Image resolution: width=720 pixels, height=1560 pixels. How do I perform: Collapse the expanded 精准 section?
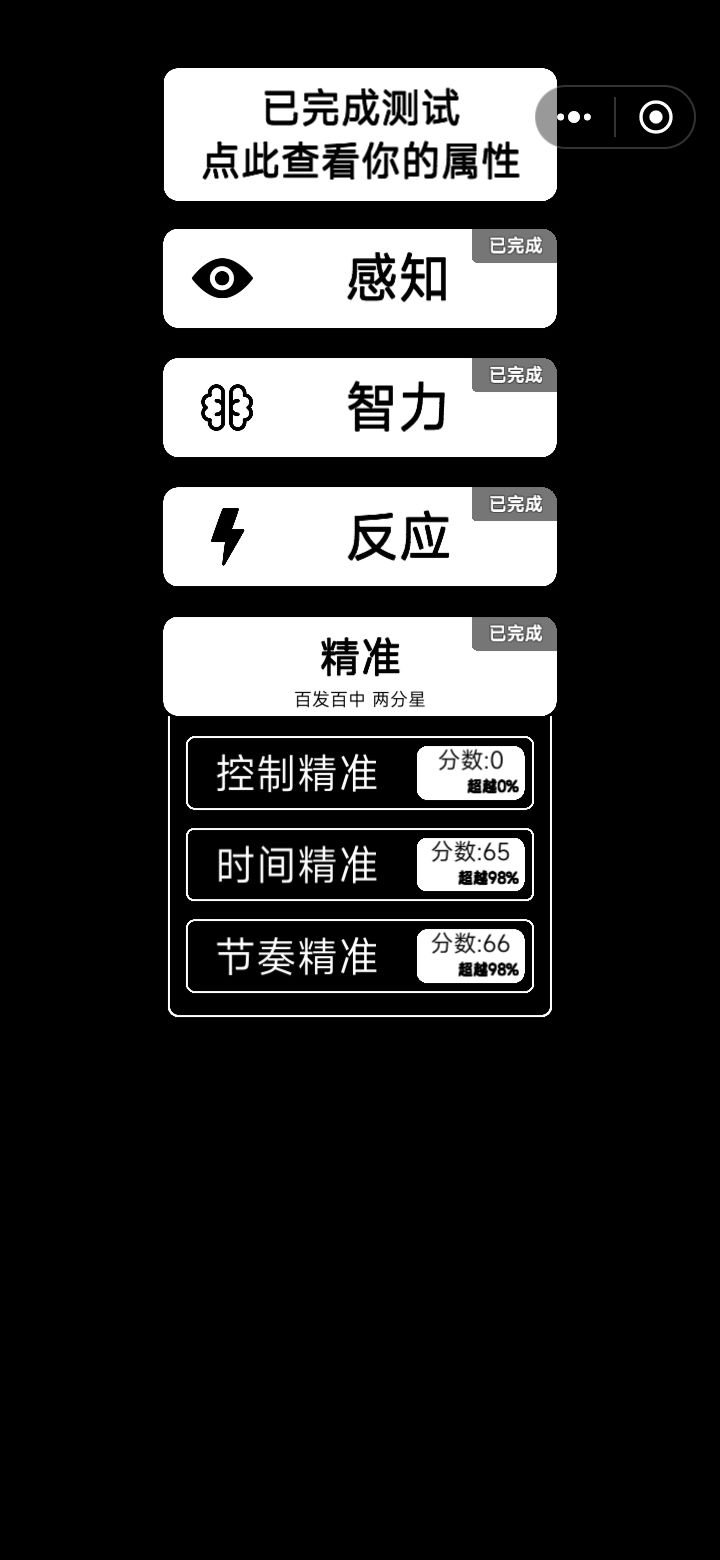(359, 658)
